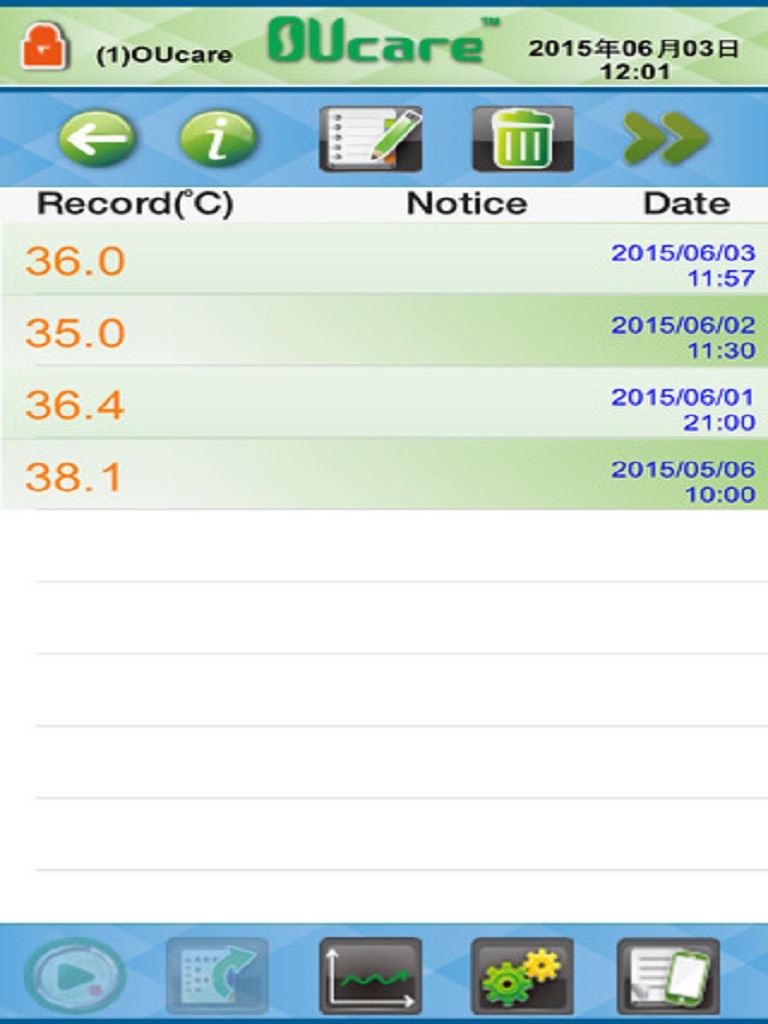Open settings with the gears icon
Screen dimensions: 768x1024
(x=522, y=975)
